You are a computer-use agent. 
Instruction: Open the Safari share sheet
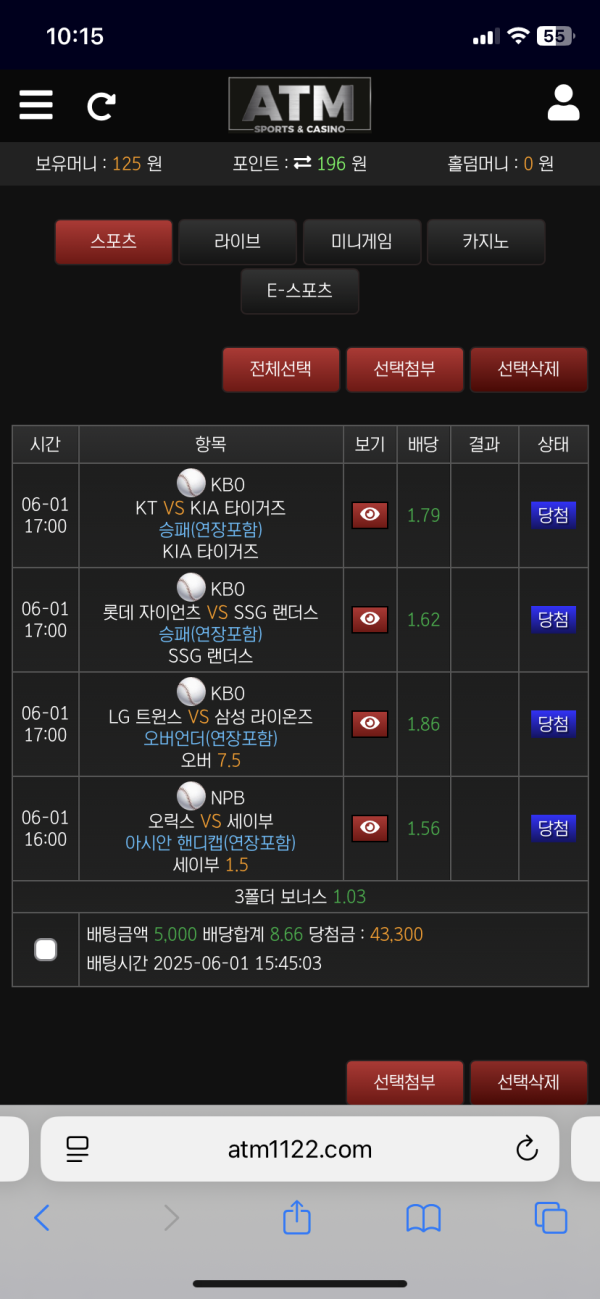297,1216
